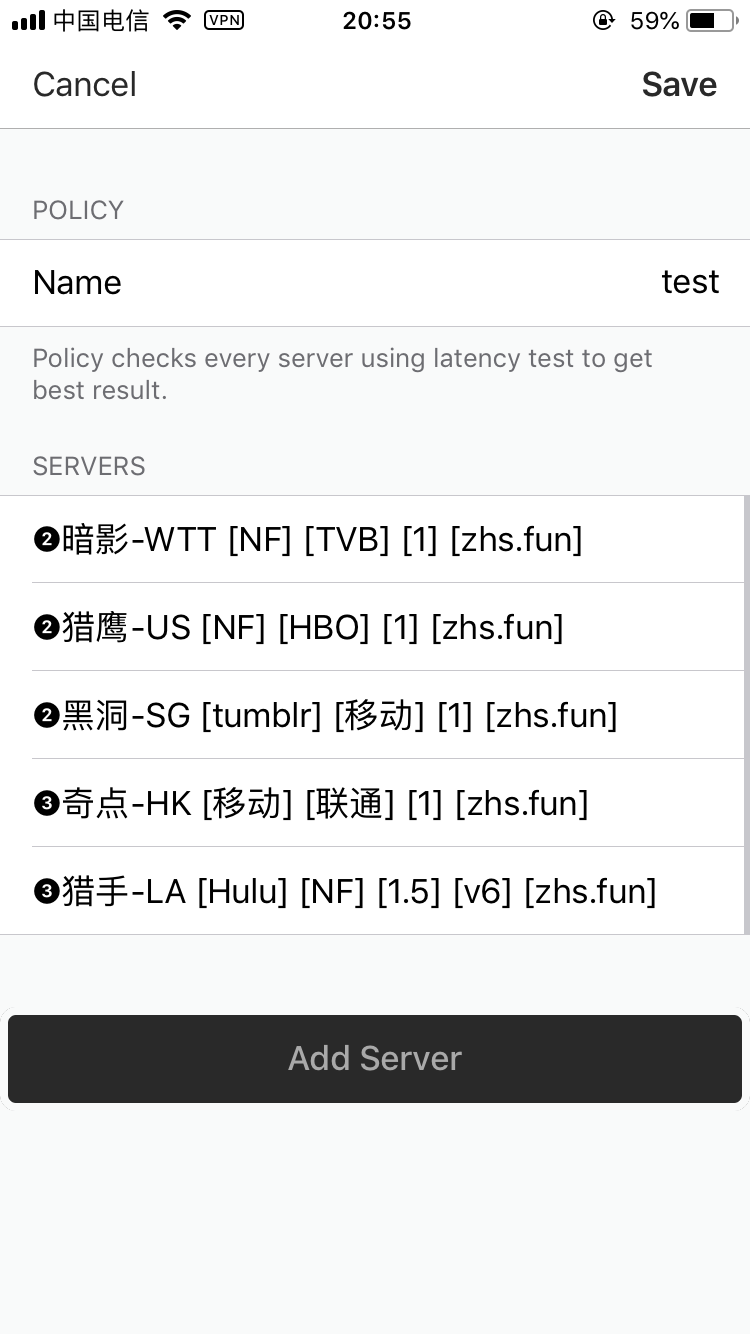
Task: Tap the Add Server button
Action: pyautogui.click(x=375, y=1059)
